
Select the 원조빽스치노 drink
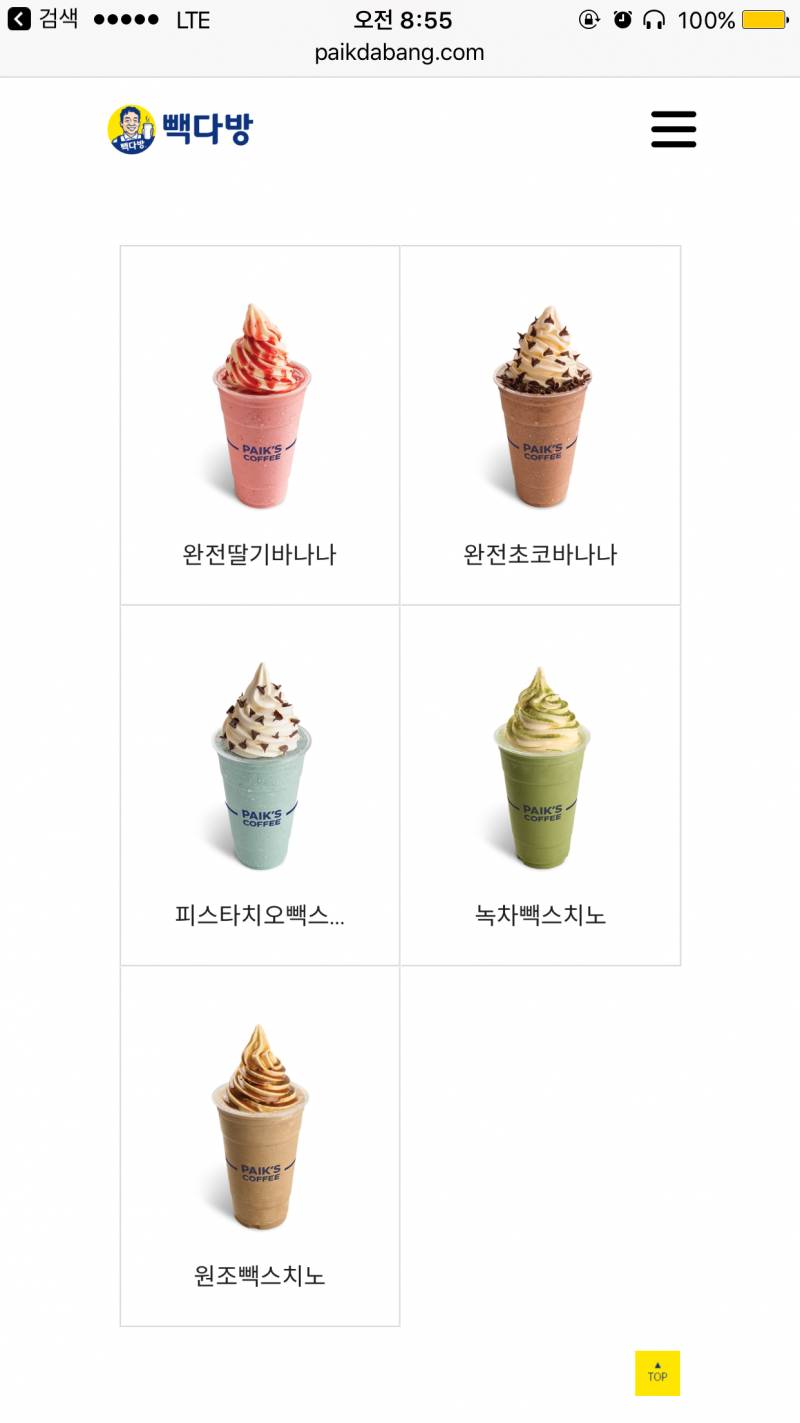(259, 1275)
